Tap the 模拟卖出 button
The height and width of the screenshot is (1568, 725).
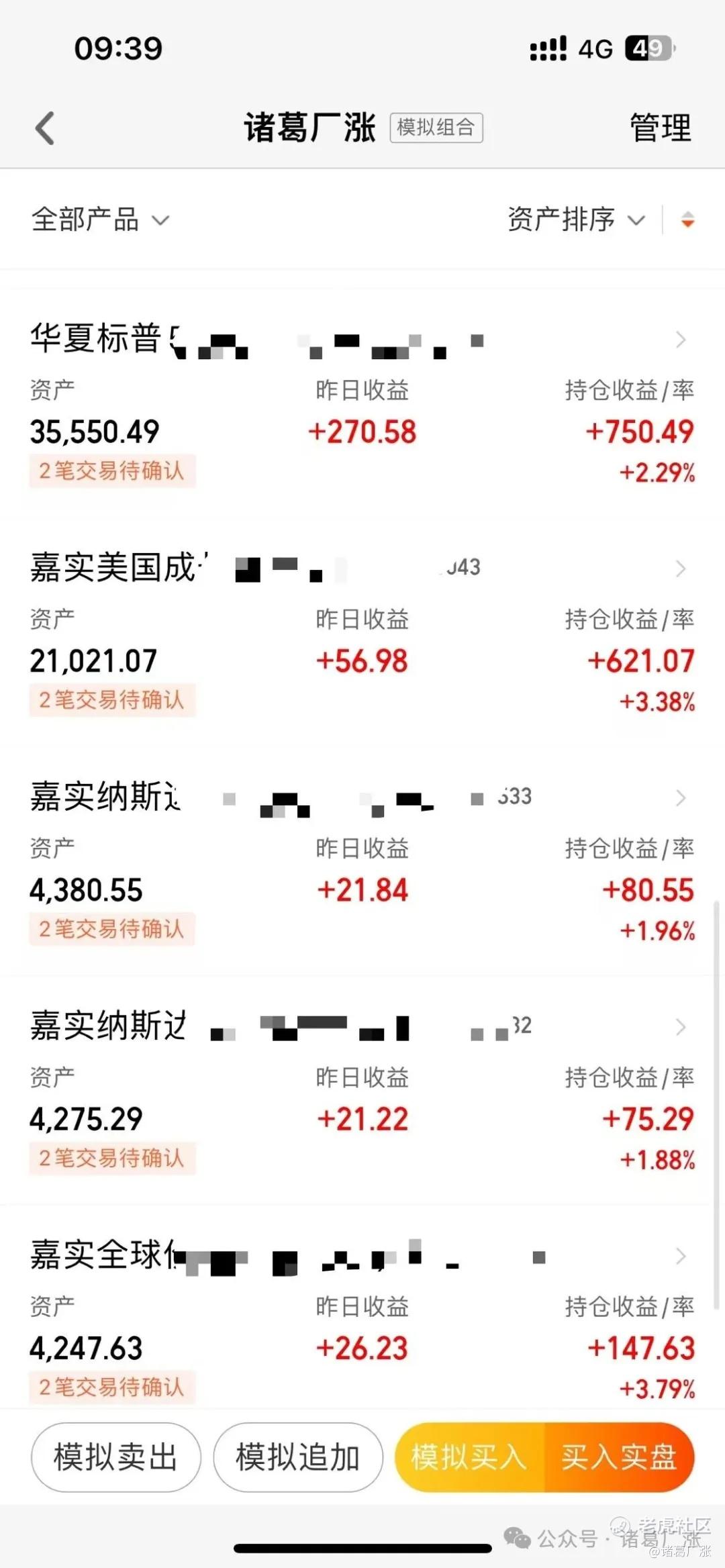coord(115,1457)
